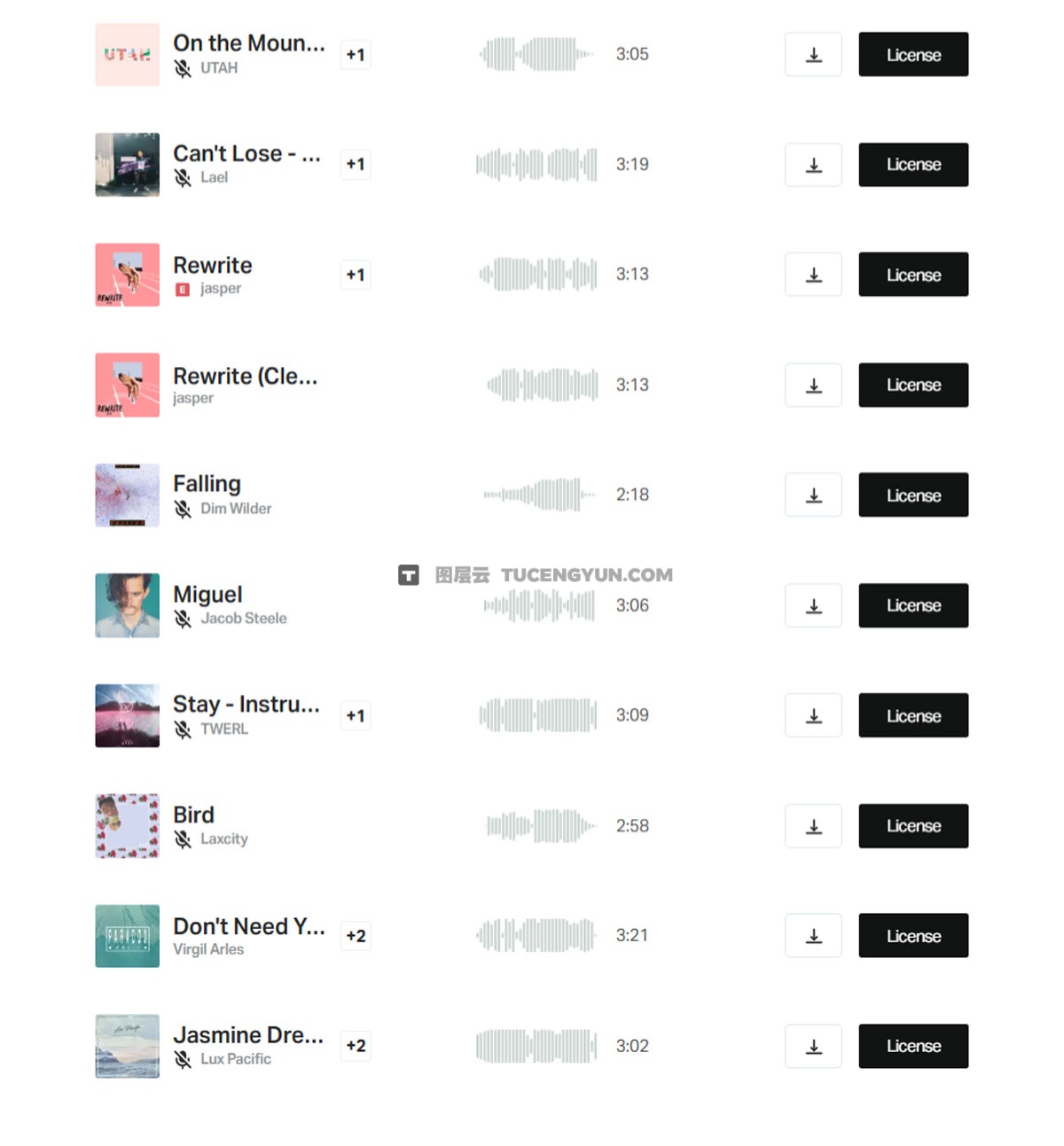License the Miguel track
This screenshot has width=1064, height=1146.
pyautogui.click(x=913, y=605)
